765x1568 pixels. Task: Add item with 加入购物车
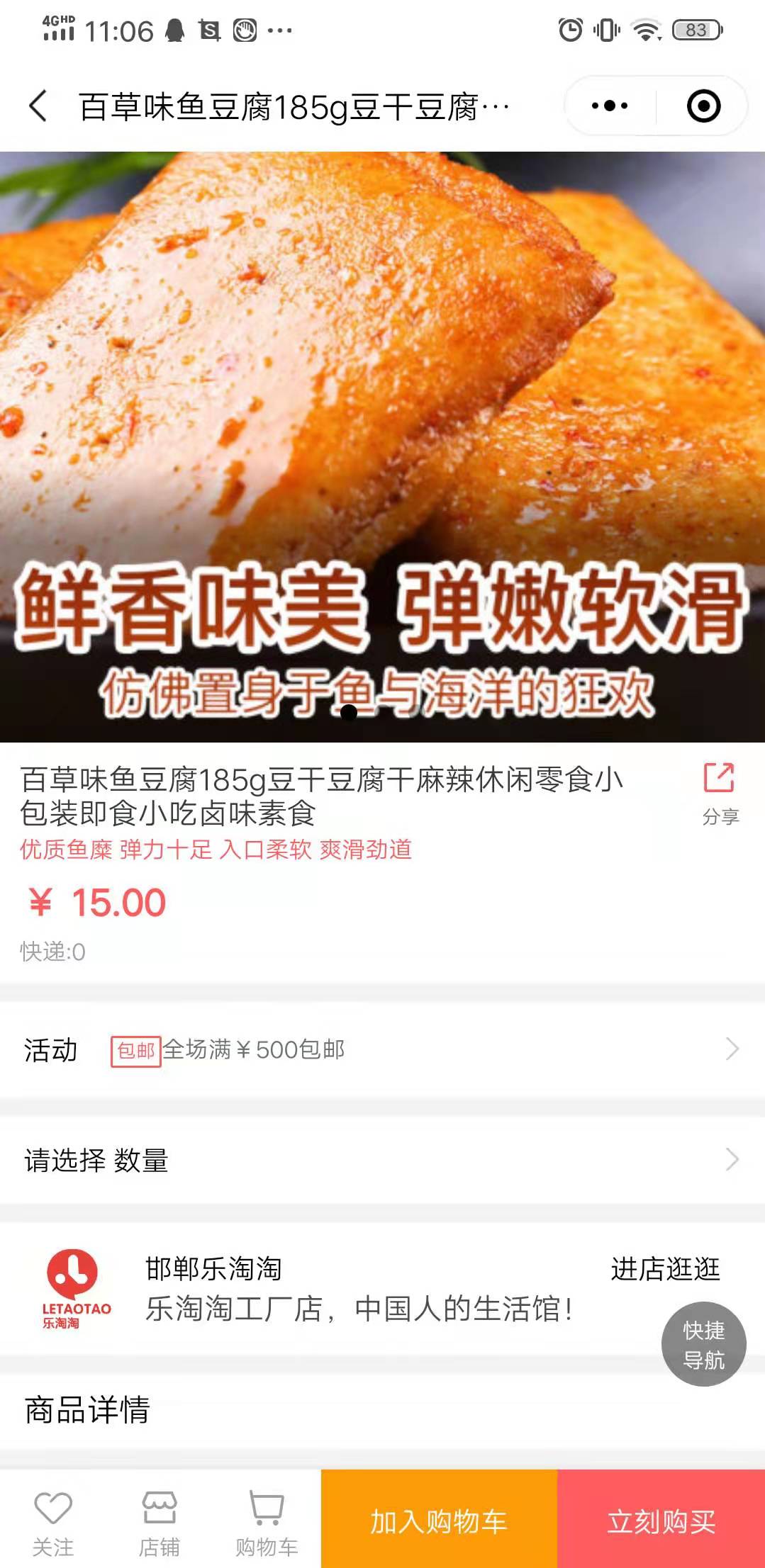pos(439,1521)
